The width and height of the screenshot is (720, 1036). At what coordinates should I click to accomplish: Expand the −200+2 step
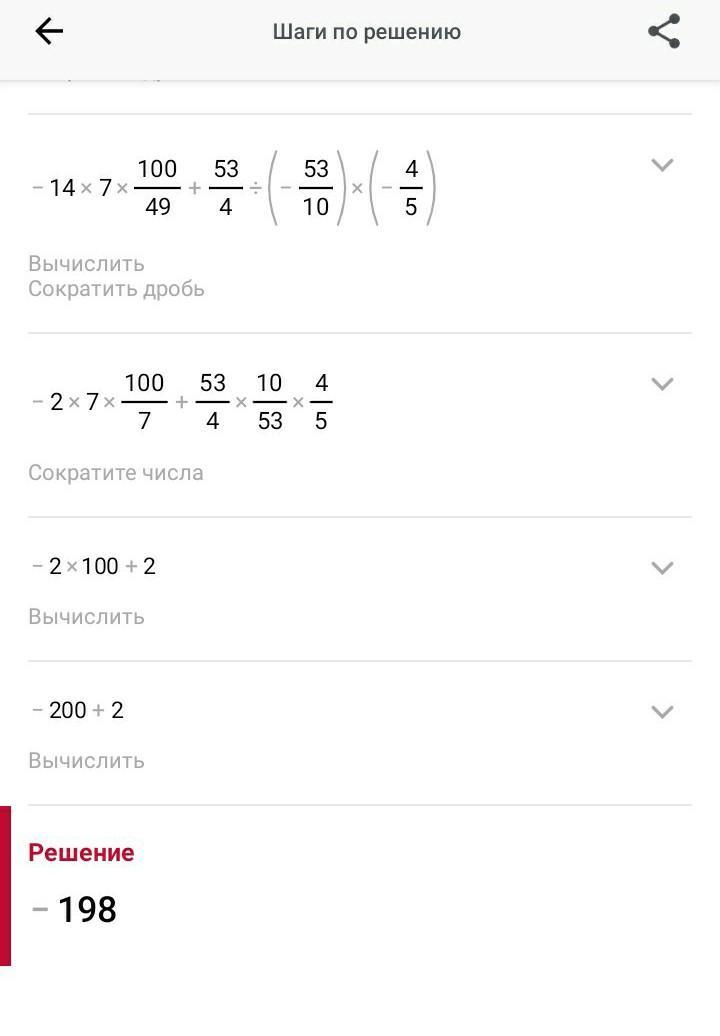click(x=662, y=712)
